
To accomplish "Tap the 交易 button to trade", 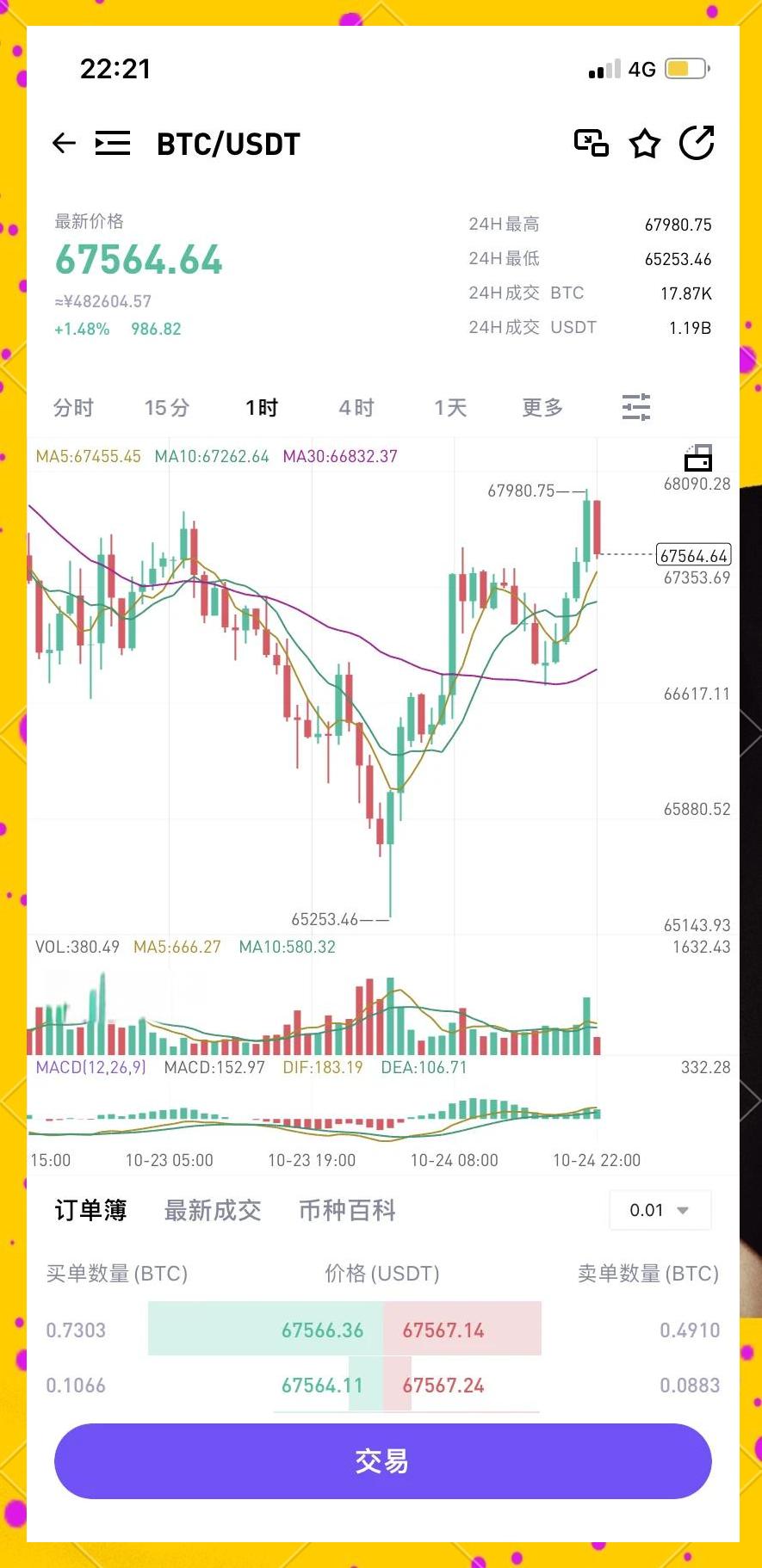I will click(x=381, y=1460).
